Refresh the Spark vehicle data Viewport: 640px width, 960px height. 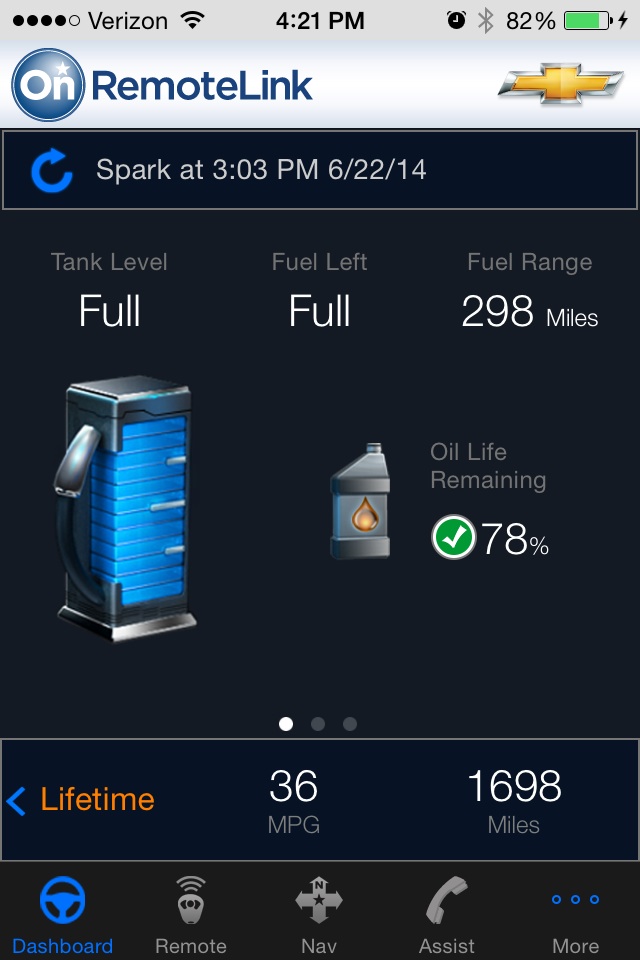point(51,171)
